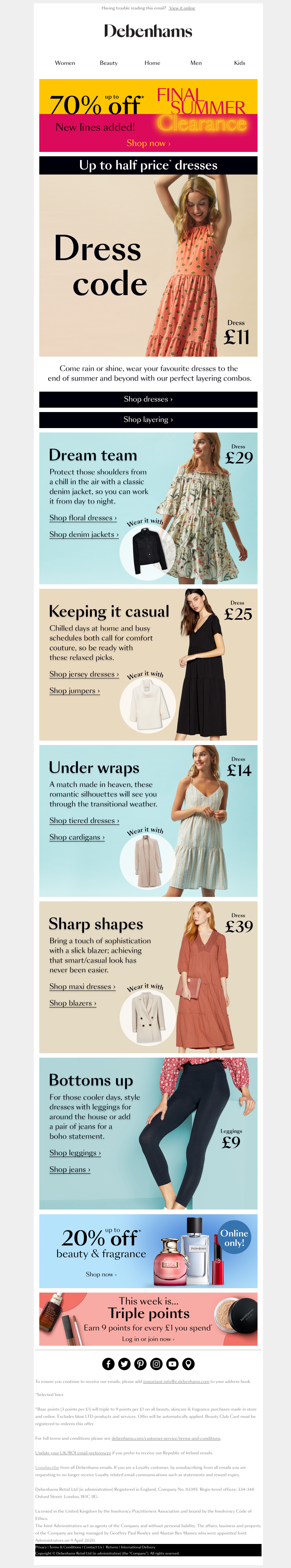Open Shop jeans link
291x1568 pixels.
click(69, 1169)
